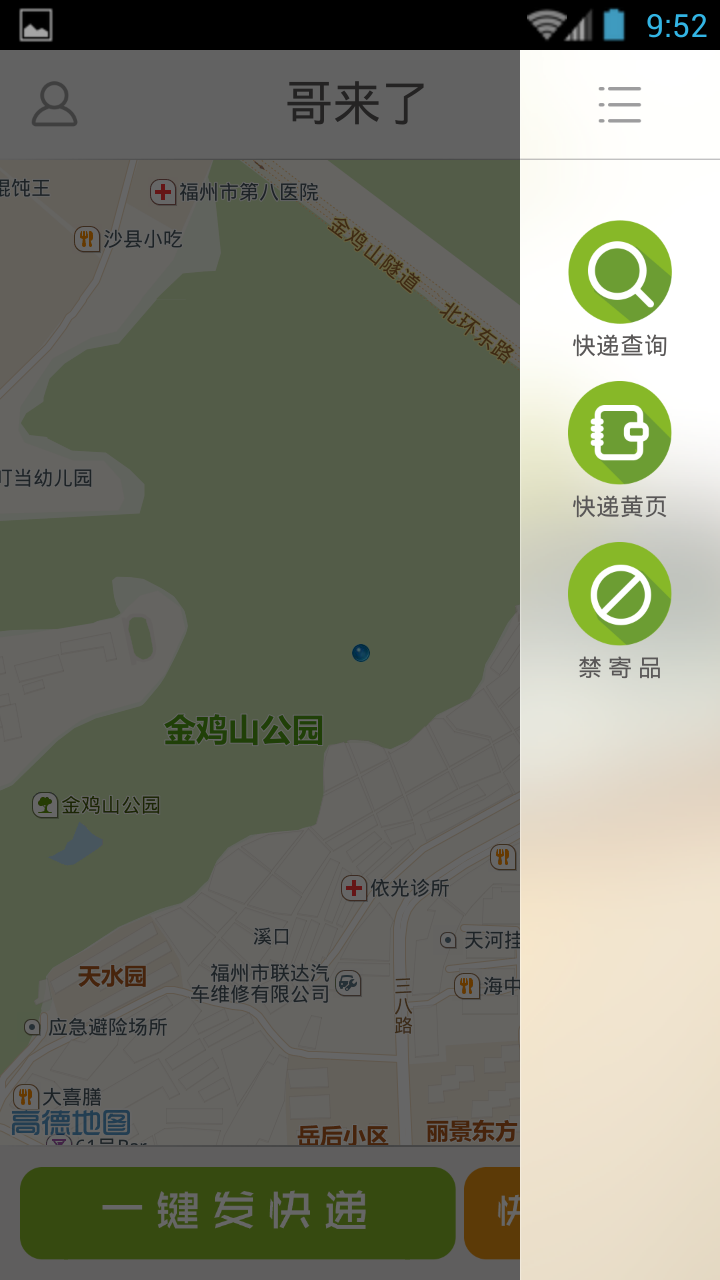The width and height of the screenshot is (720, 1280).
Task: Close the side drawer via menu icon
Action: pyautogui.click(x=620, y=105)
